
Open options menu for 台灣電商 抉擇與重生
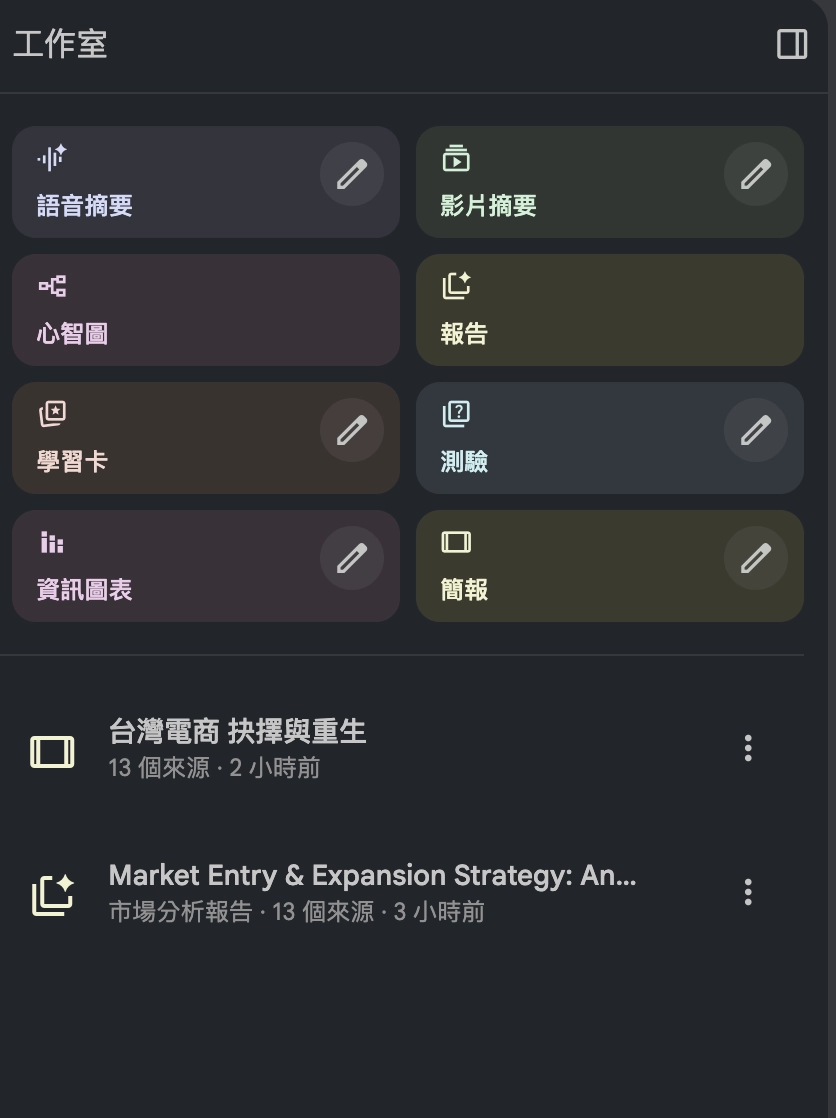[747, 748]
